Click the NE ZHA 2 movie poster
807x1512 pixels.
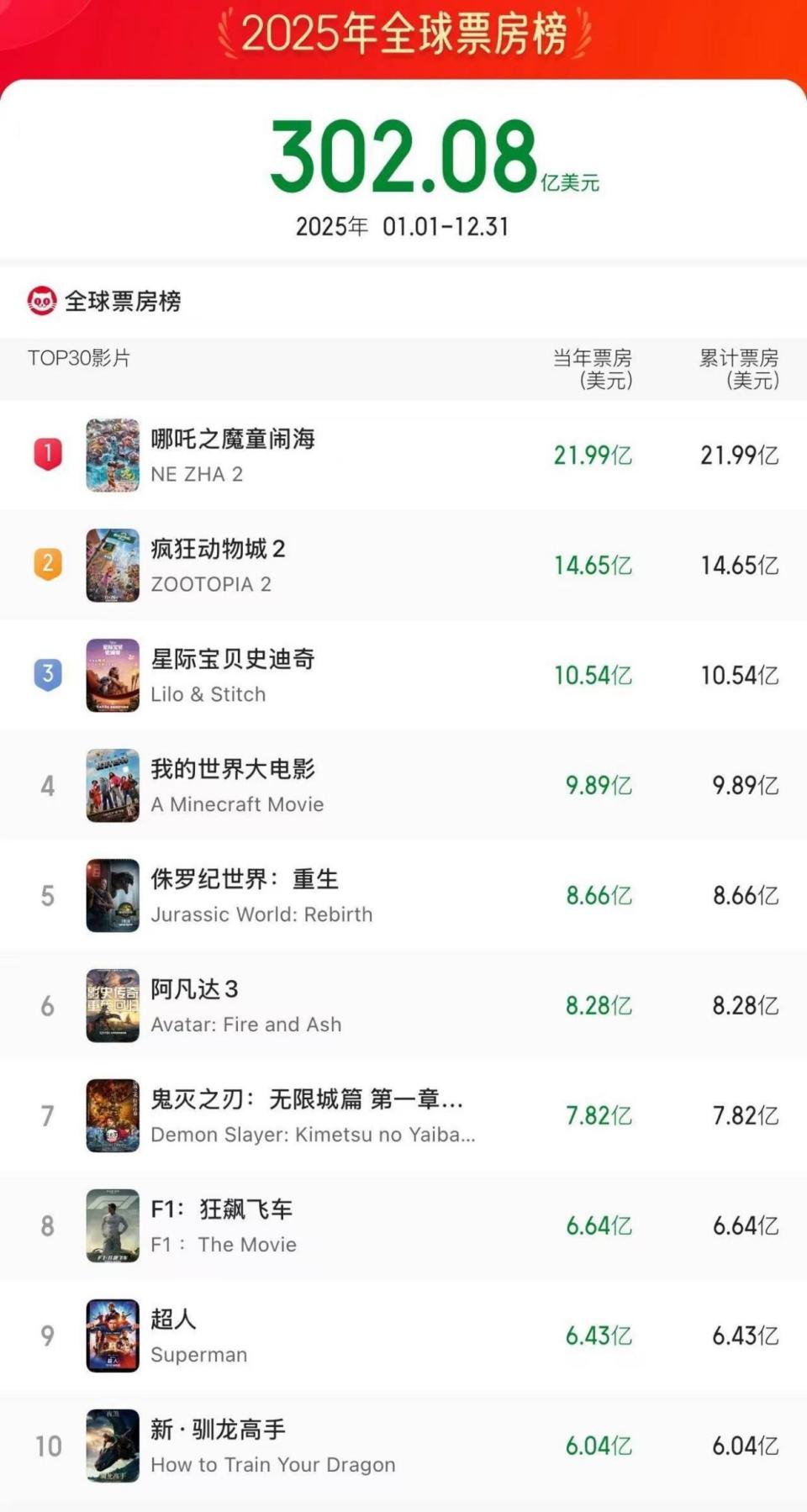point(113,456)
